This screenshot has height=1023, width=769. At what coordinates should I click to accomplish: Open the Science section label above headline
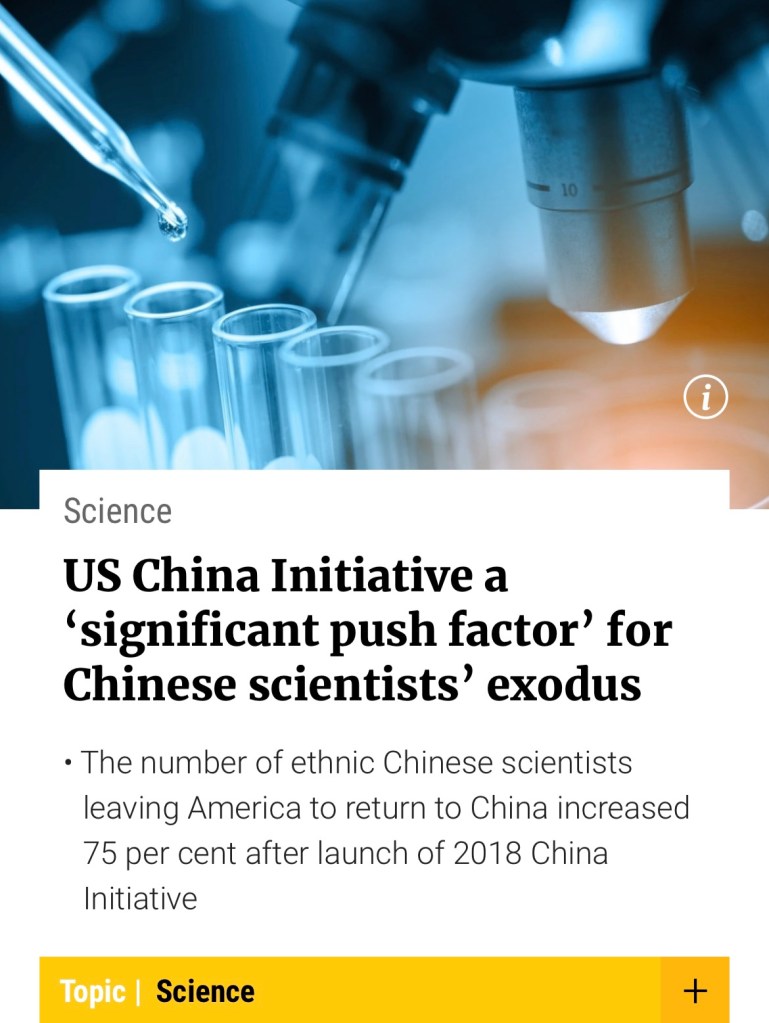[118, 511]
